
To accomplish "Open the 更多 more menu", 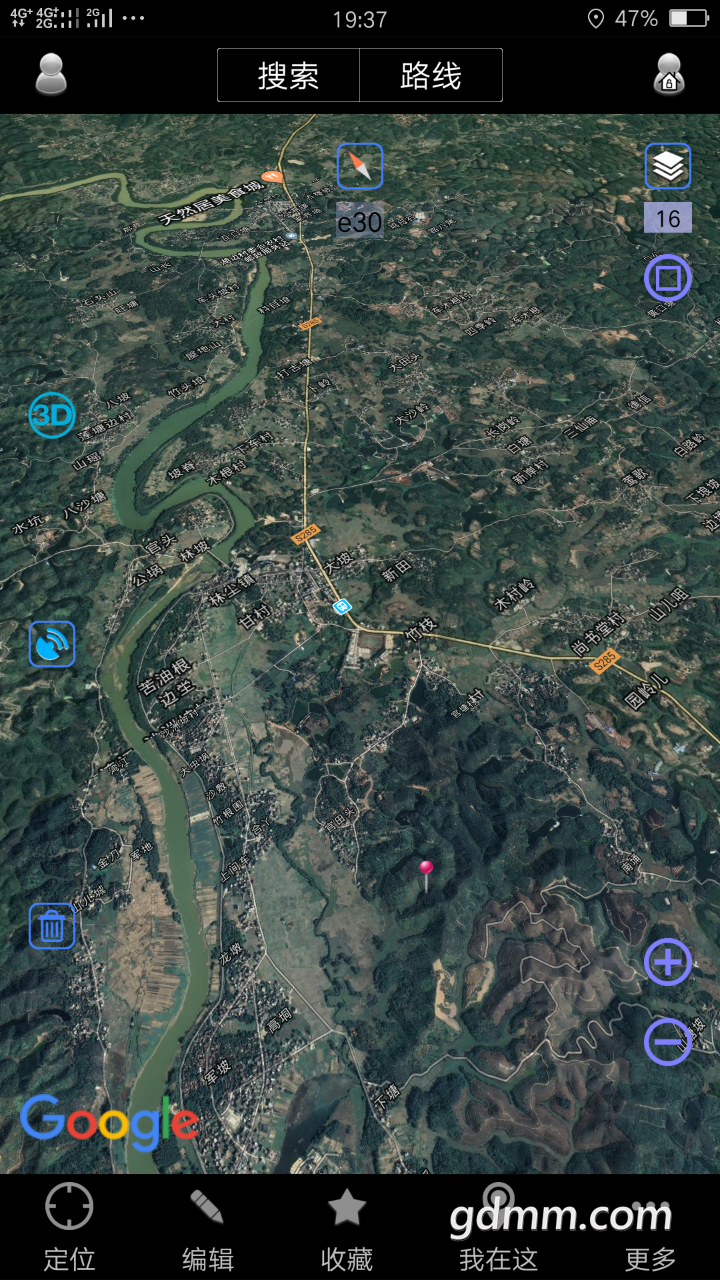I will click(x=651, y=1227).
